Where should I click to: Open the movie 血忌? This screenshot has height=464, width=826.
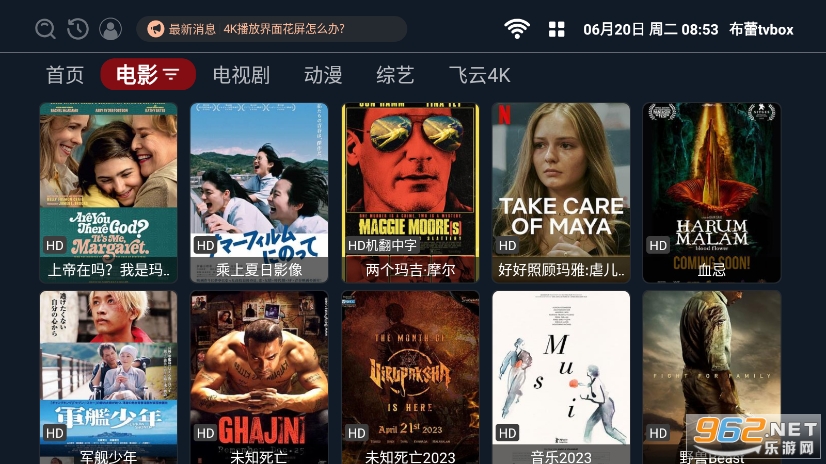tap(711, 190)
